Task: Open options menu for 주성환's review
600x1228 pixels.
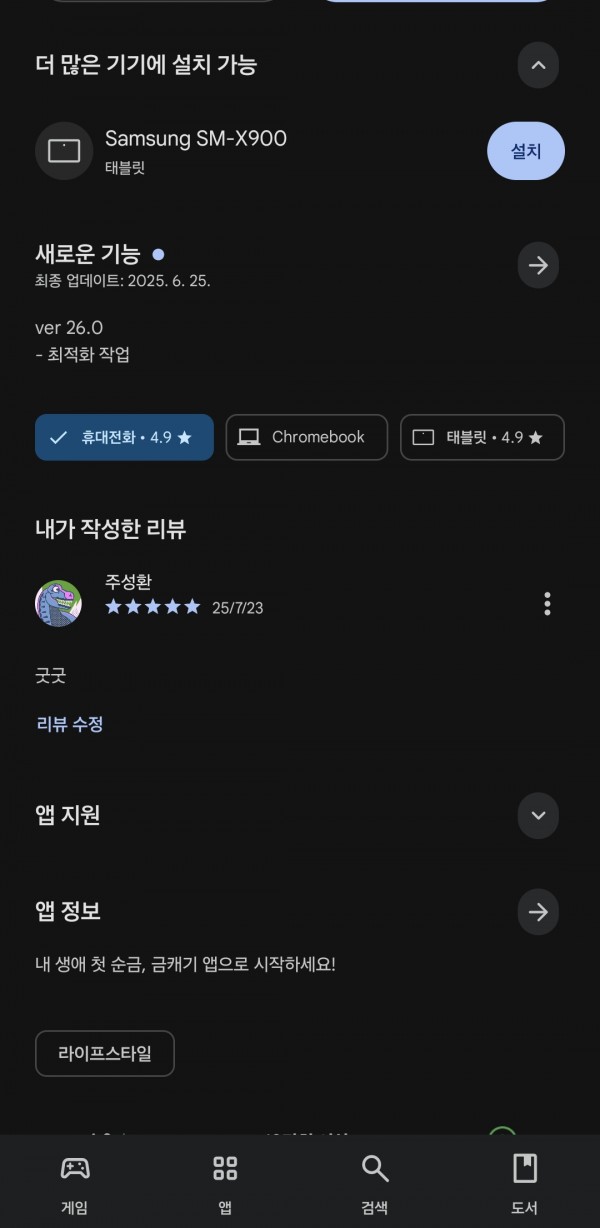Action: point(547,603)
